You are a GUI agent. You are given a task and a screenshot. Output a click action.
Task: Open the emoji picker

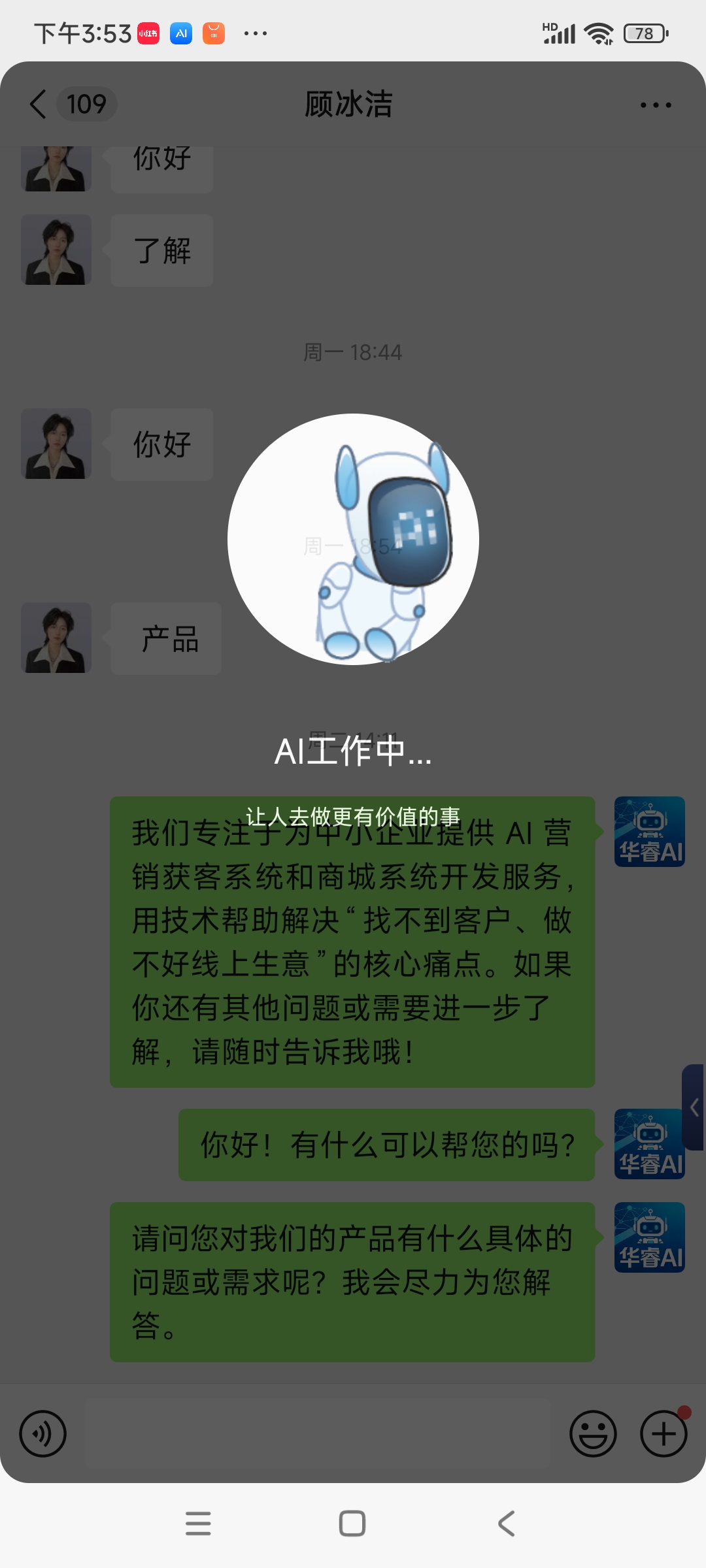click(x=593, y=1434)
